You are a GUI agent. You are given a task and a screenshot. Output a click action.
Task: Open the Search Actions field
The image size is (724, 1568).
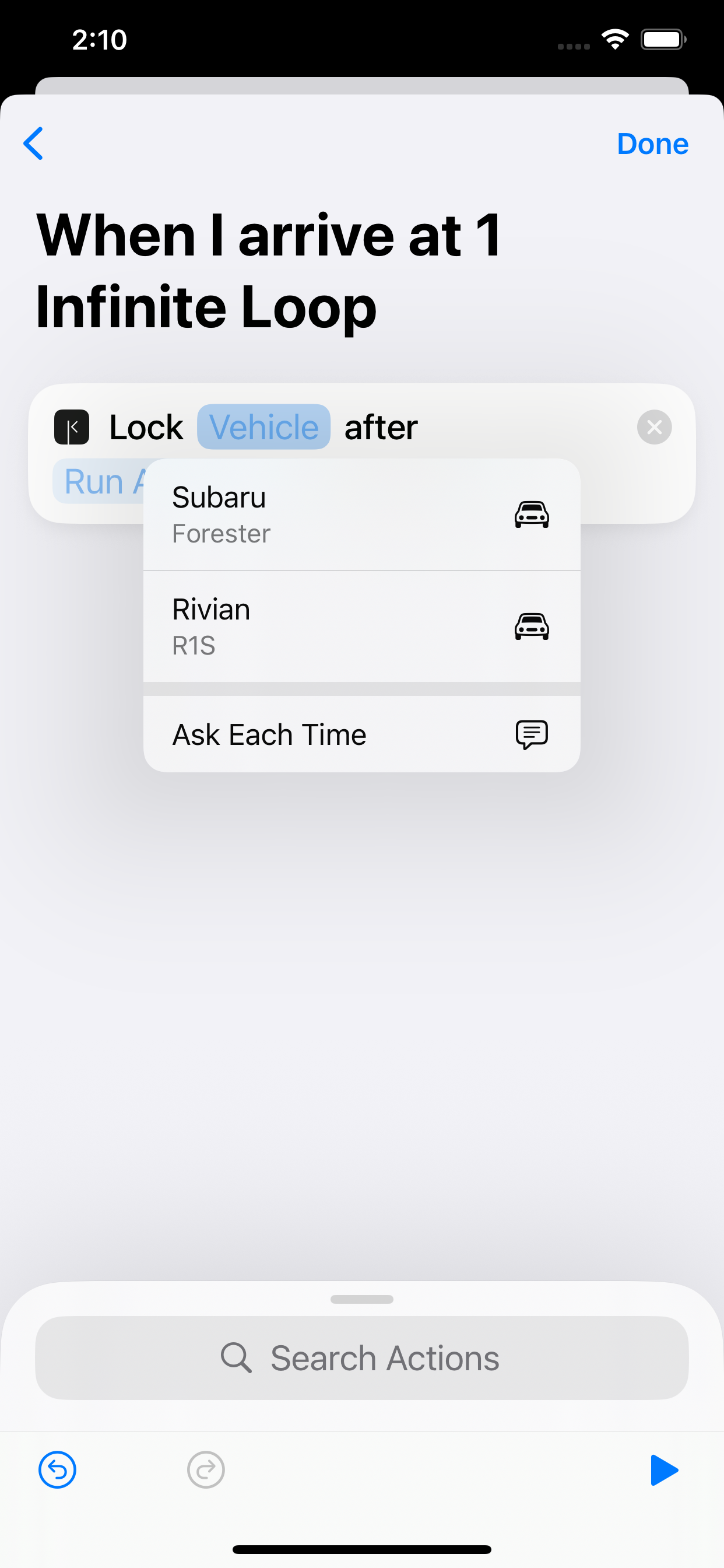[x=361, y=1358]
